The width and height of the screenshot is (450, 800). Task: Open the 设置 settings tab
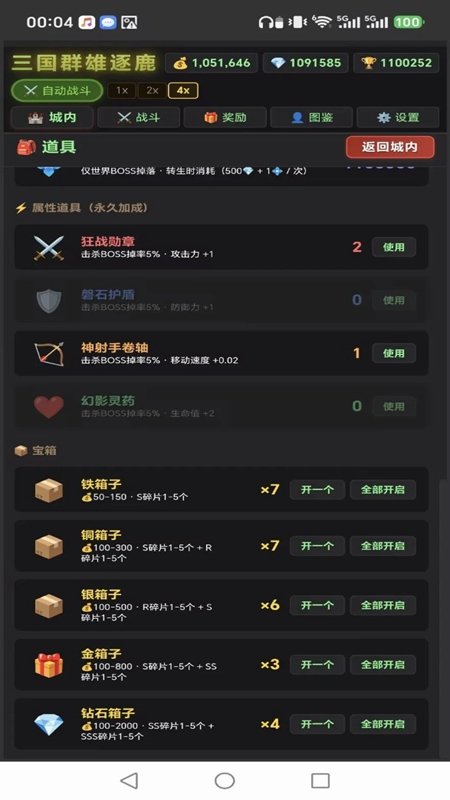click(397, 118)
